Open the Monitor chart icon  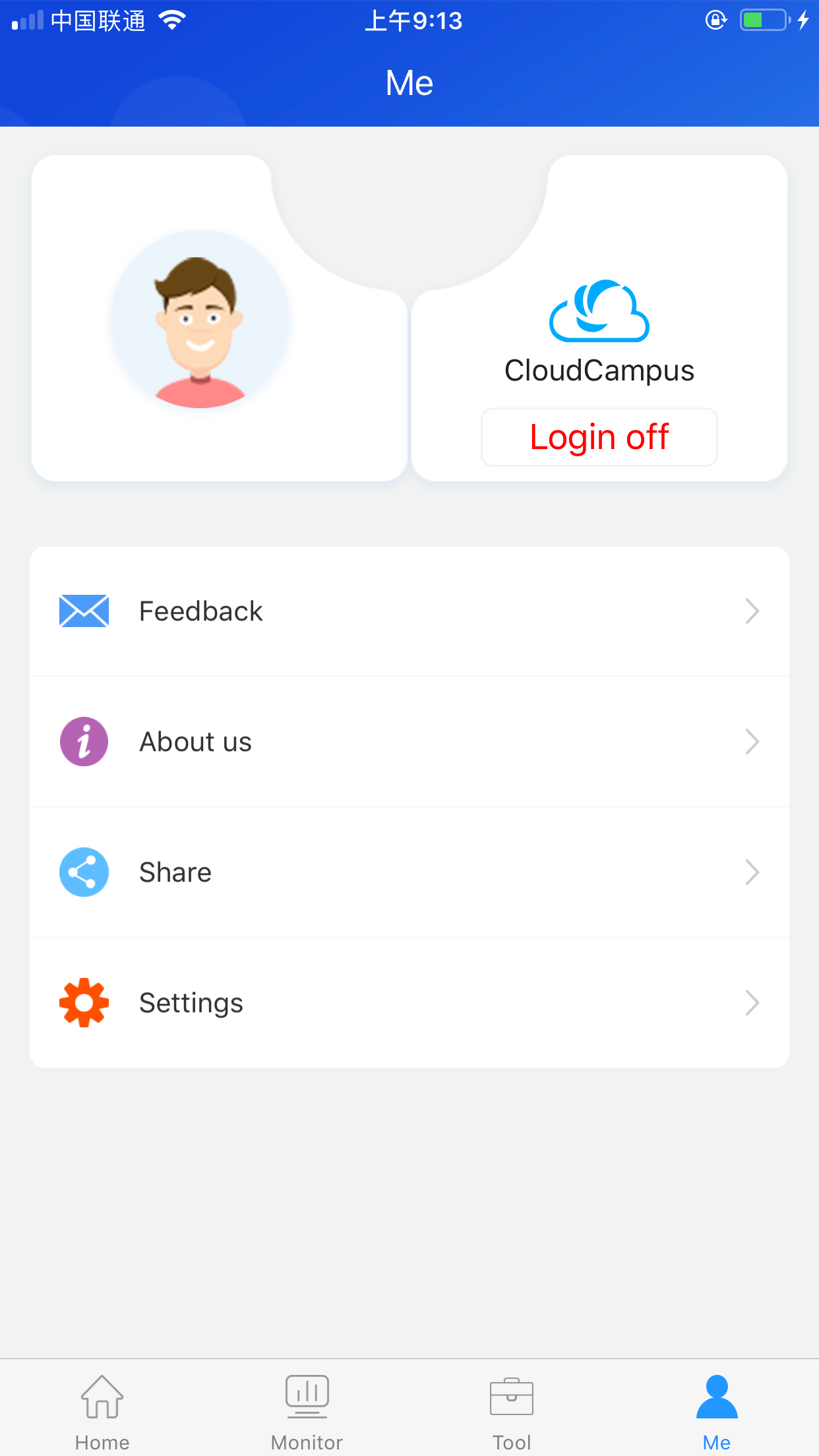point(307,1395)
